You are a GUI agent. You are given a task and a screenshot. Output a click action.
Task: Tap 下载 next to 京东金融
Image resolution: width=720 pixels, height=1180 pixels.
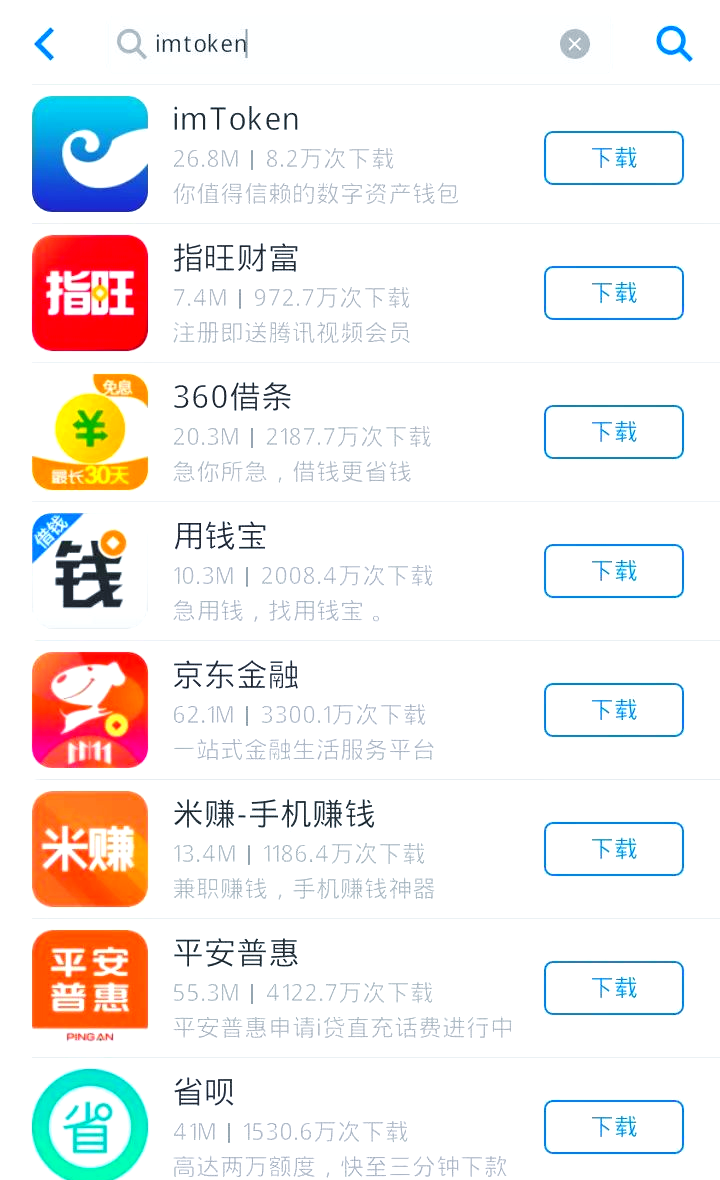point(613,710)
